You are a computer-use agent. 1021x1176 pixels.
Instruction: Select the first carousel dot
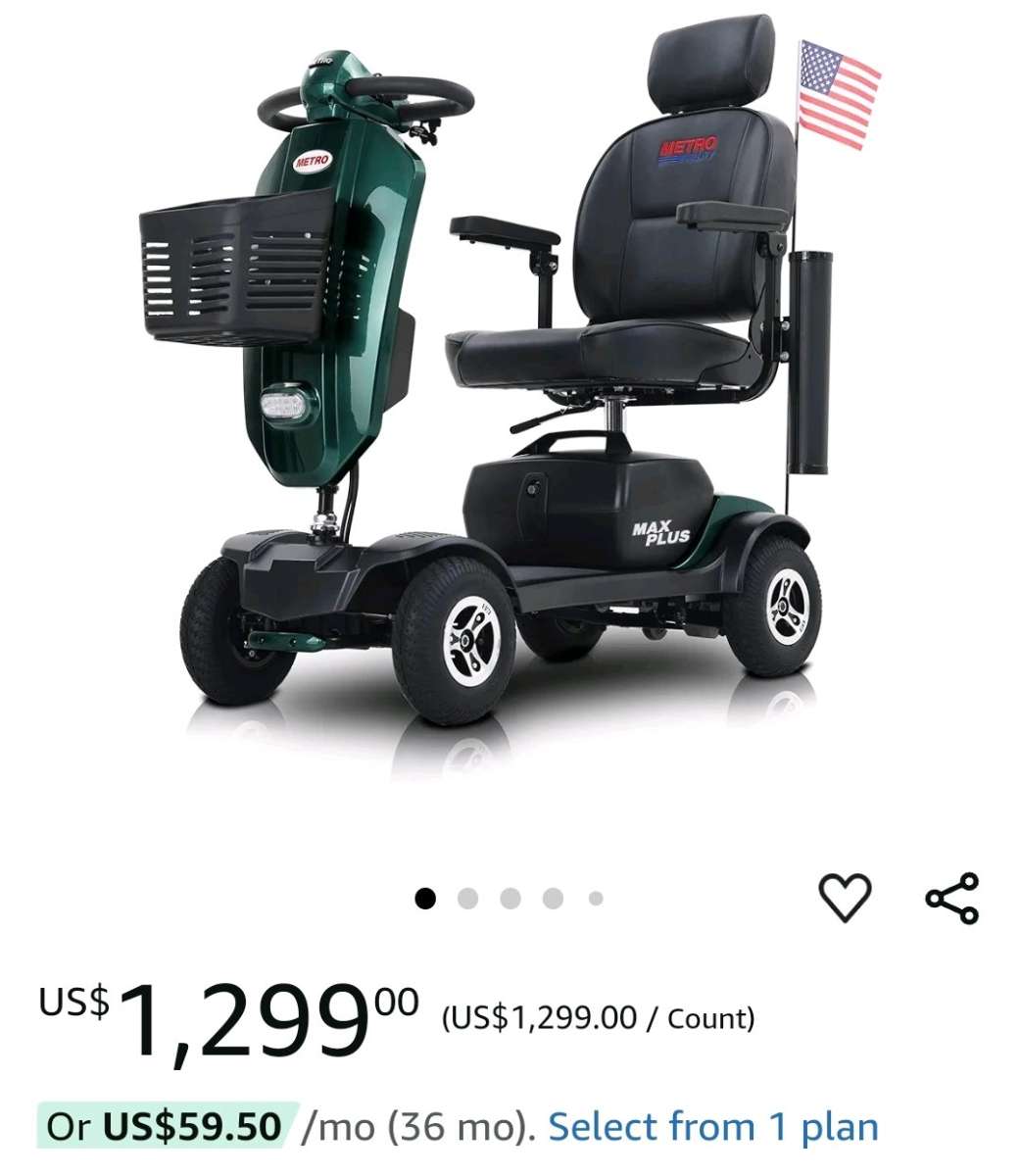(x=425, y=896)
